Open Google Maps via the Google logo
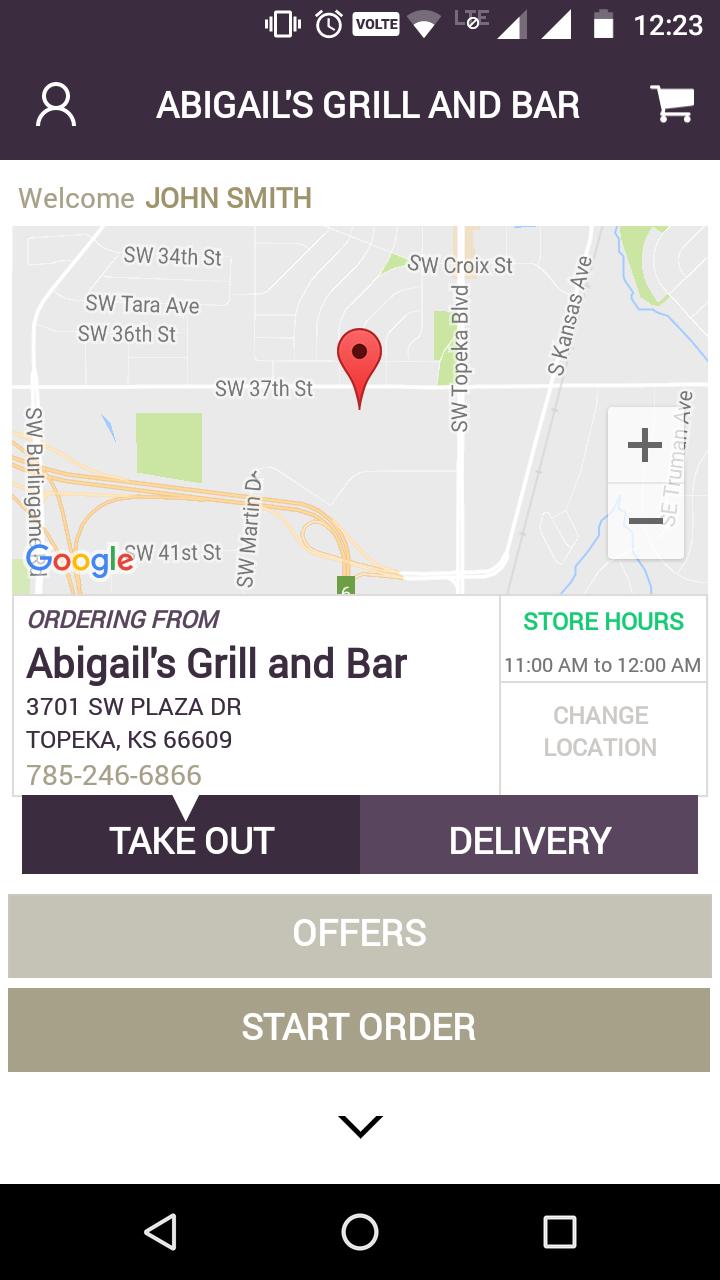The height and width of the screenshot is (1280, 720). (x=76, y=561)
